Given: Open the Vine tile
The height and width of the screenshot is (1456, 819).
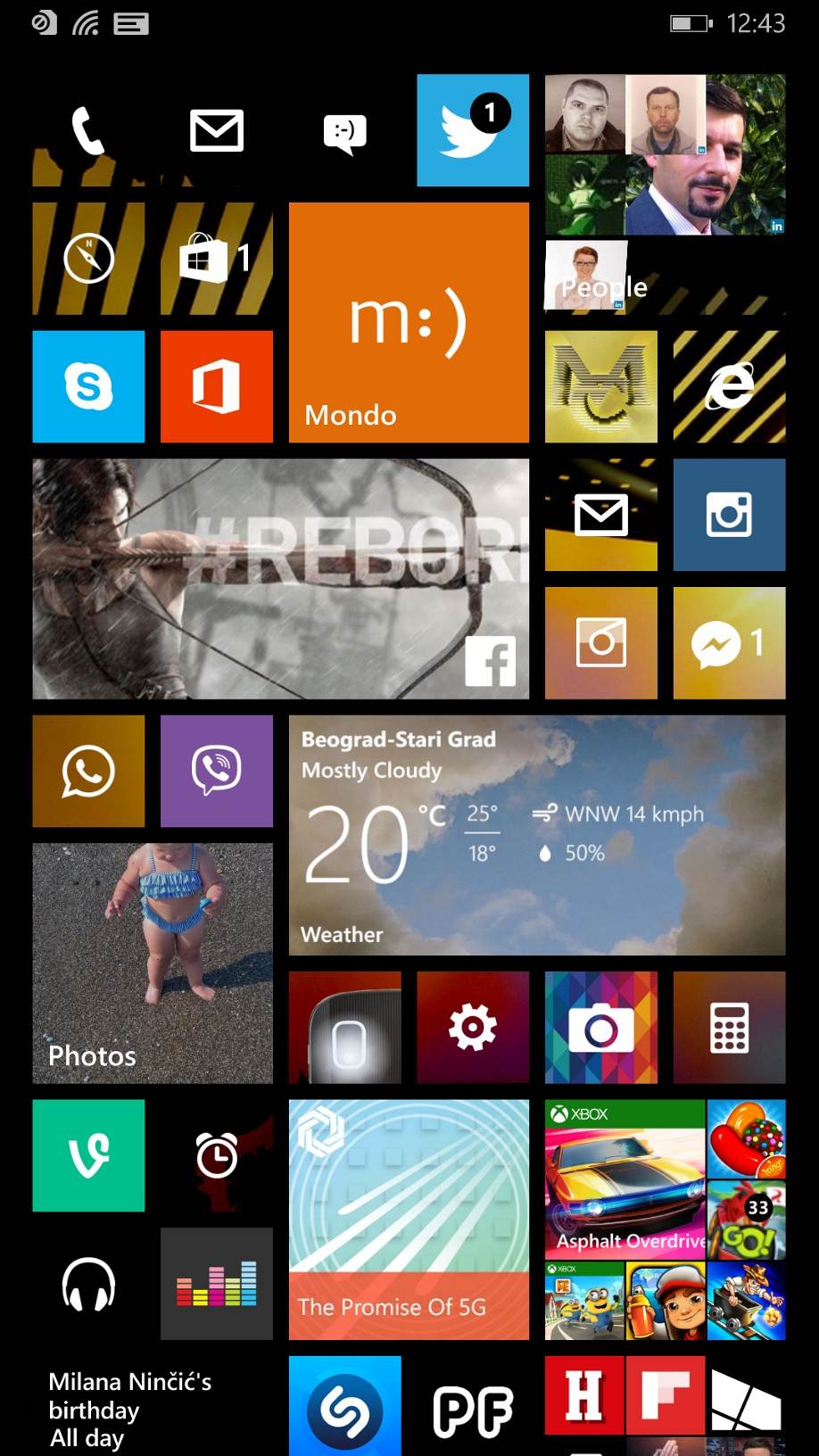Looking at the screenshot, I should point(88,1155).
